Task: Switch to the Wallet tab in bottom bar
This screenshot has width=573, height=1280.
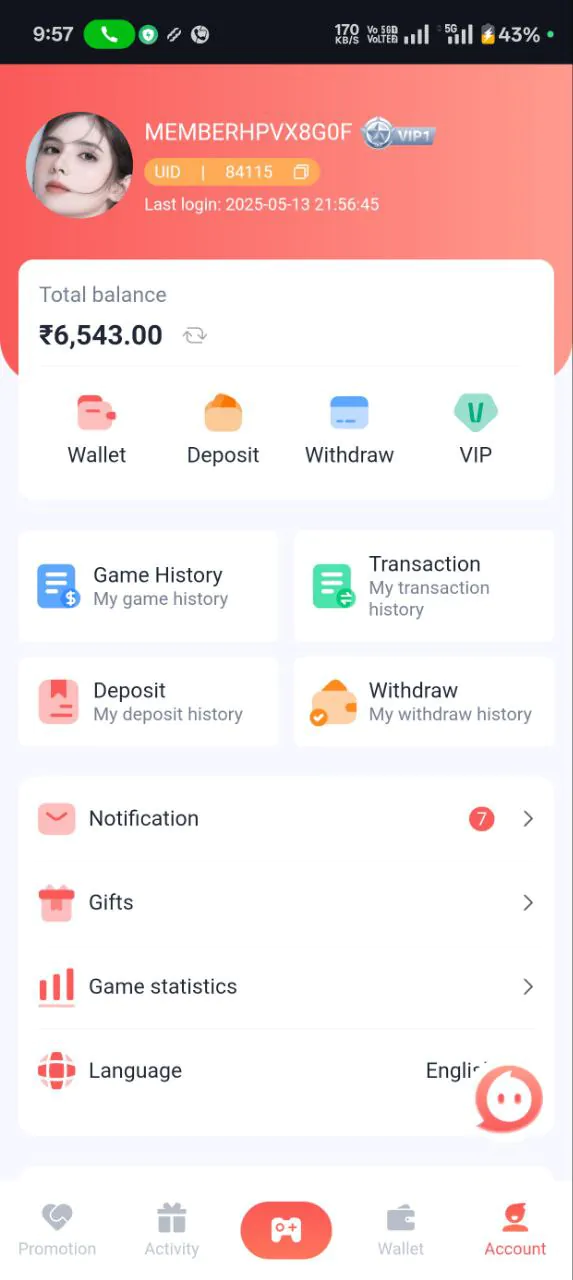Action: pos(401,1230)
